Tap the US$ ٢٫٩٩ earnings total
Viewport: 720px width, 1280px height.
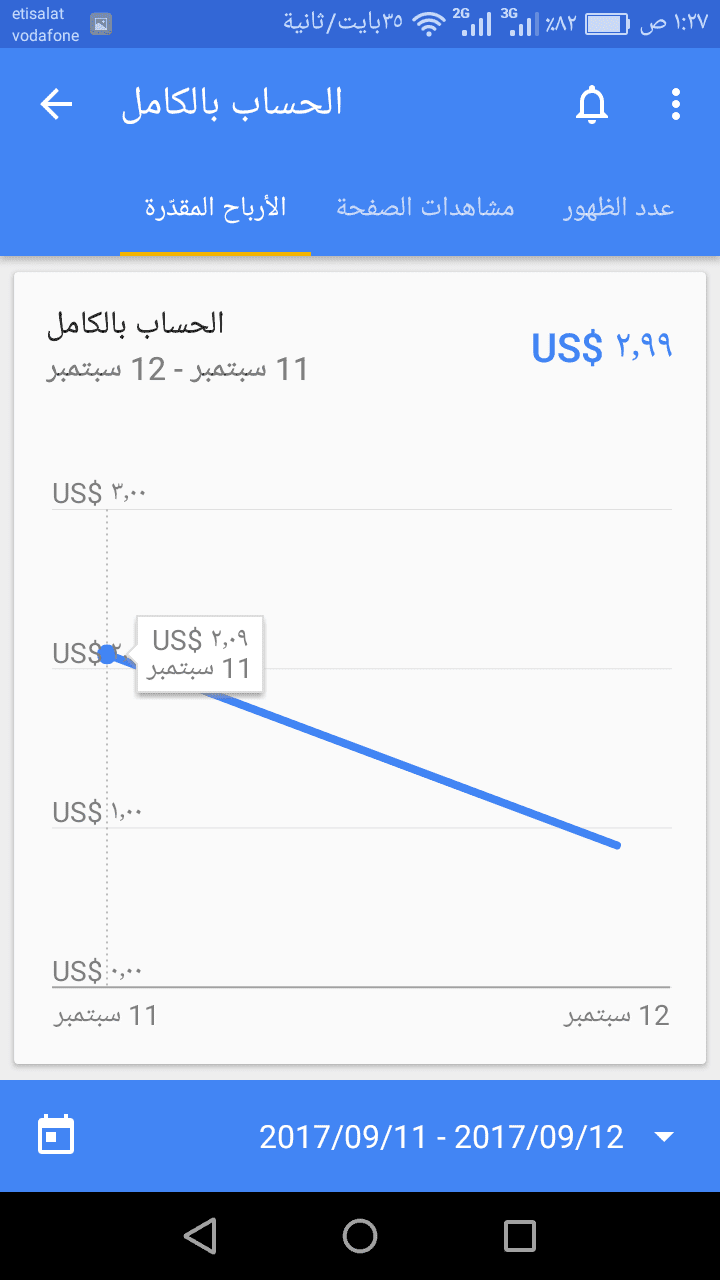[600, 345]
